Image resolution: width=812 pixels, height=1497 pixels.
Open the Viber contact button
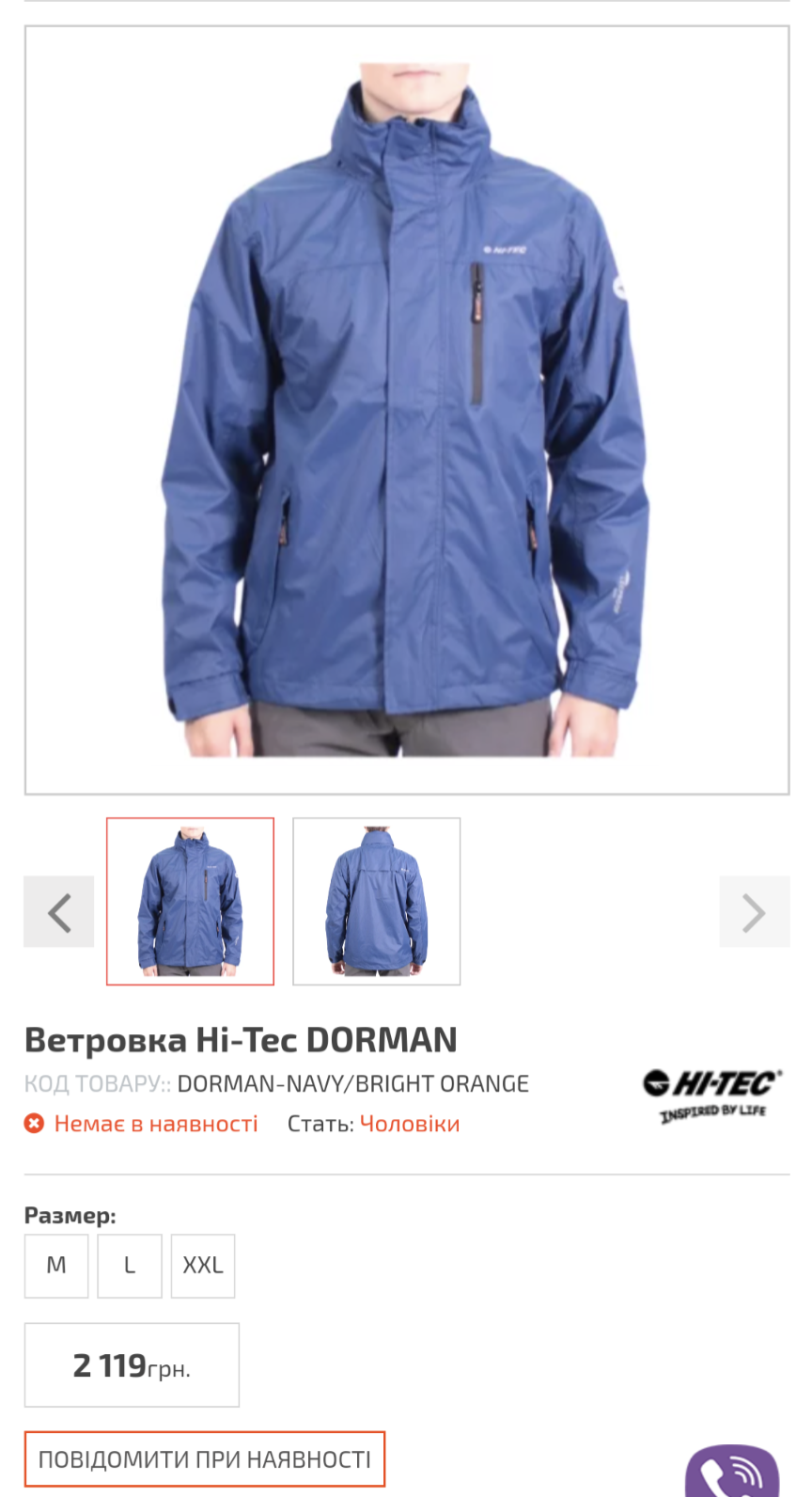point(732,1472)
